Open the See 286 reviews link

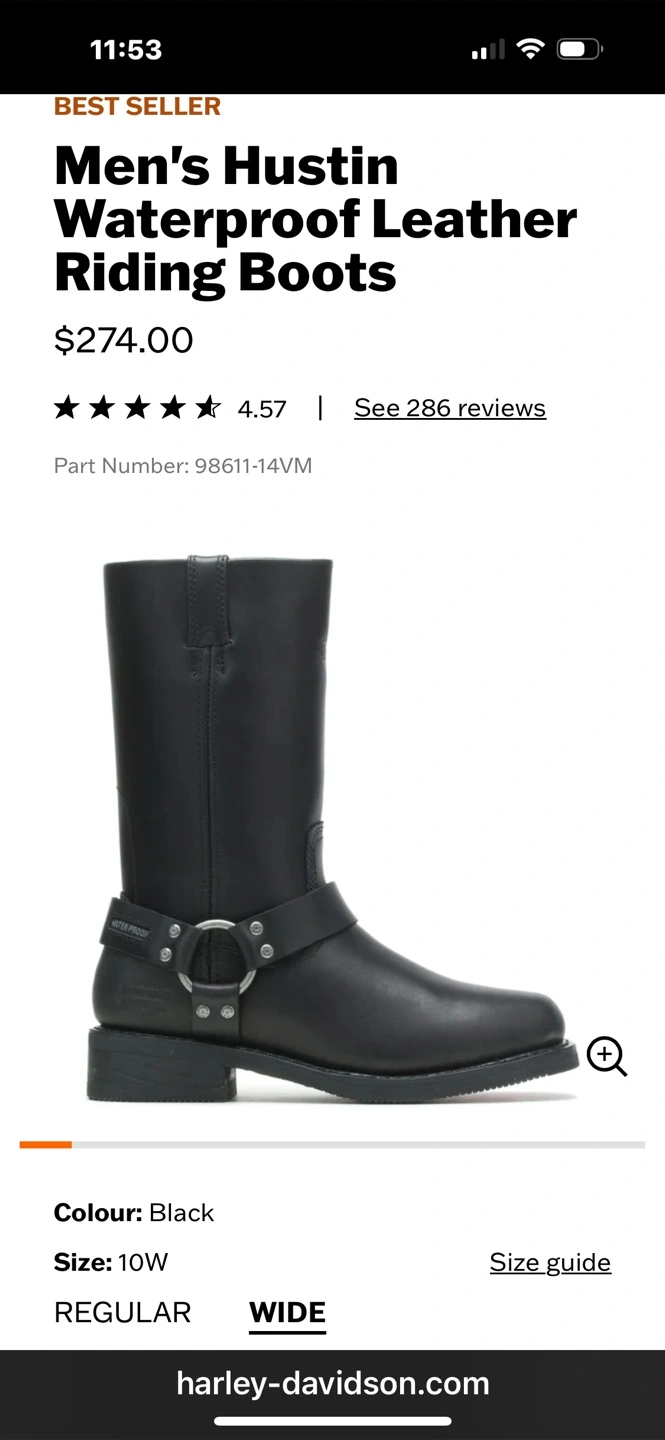[x=450, y=408]
